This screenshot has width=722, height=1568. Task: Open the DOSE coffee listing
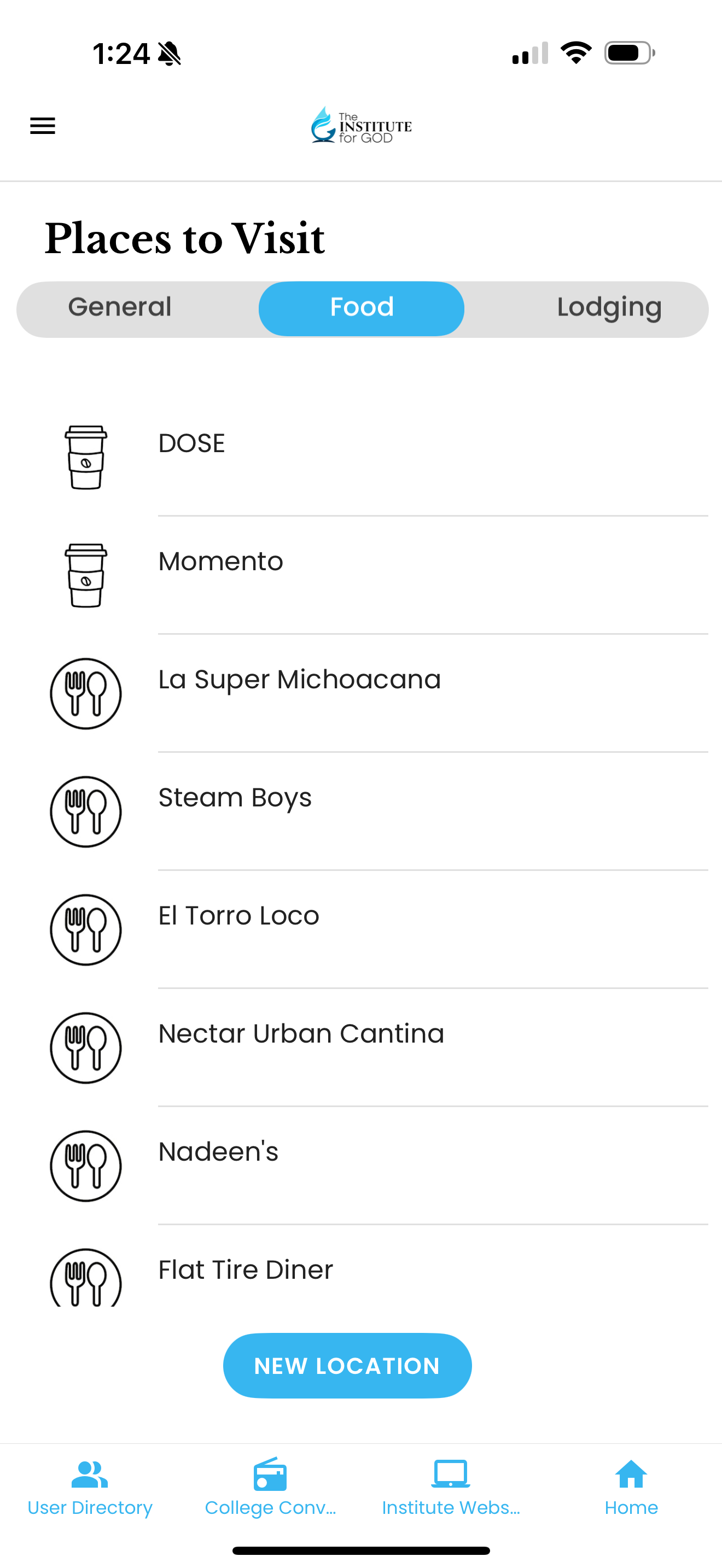(x=361, y=457)
